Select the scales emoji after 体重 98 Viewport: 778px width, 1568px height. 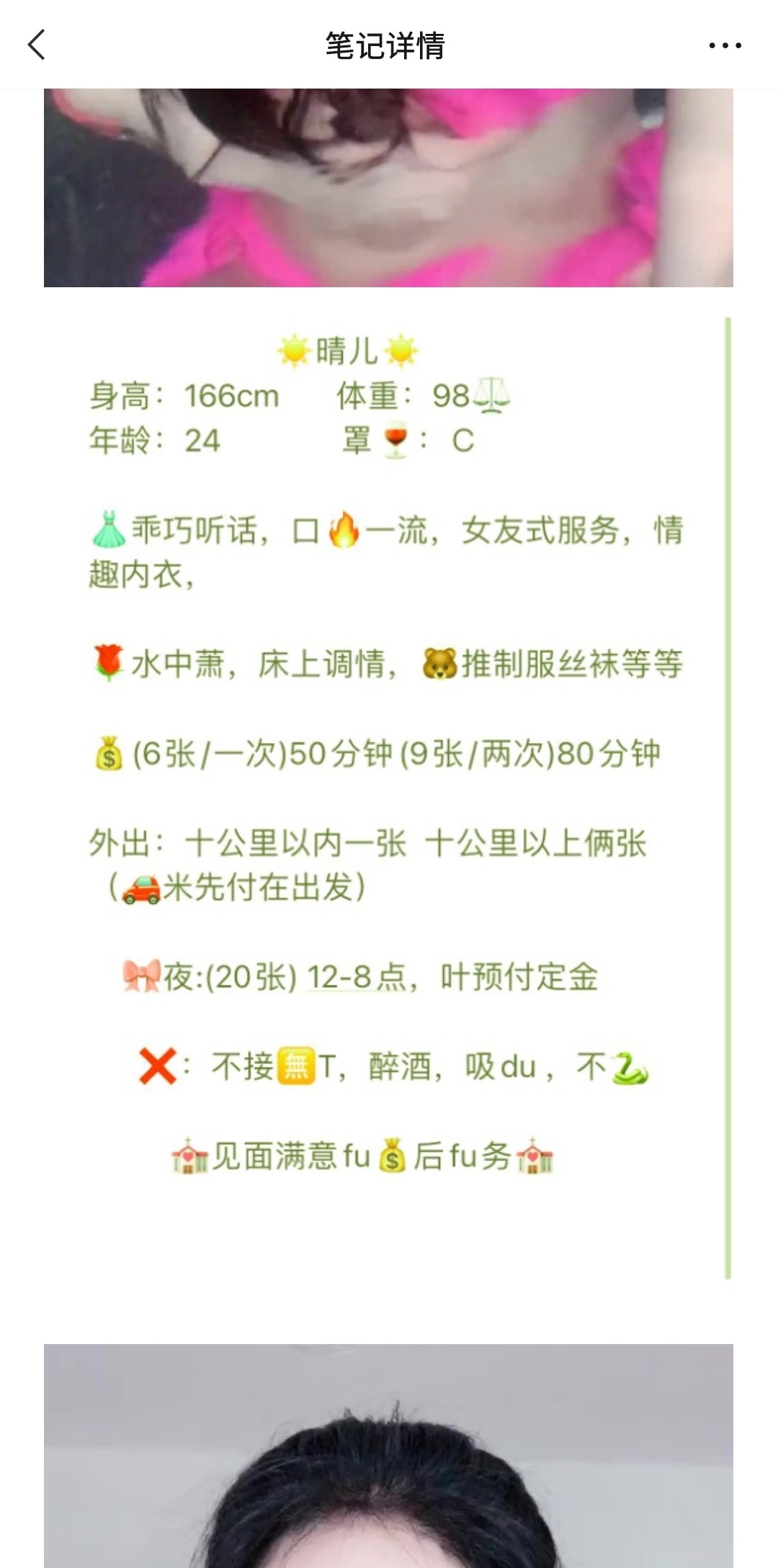(496, 395)
